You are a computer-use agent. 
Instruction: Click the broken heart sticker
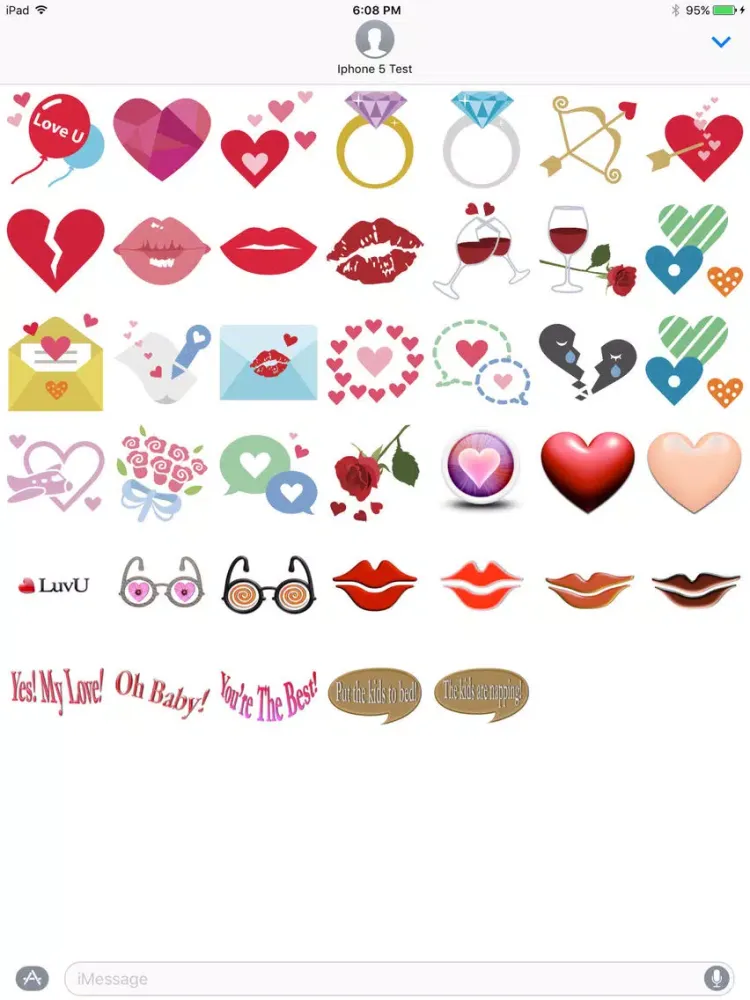(x=55, y=247)
